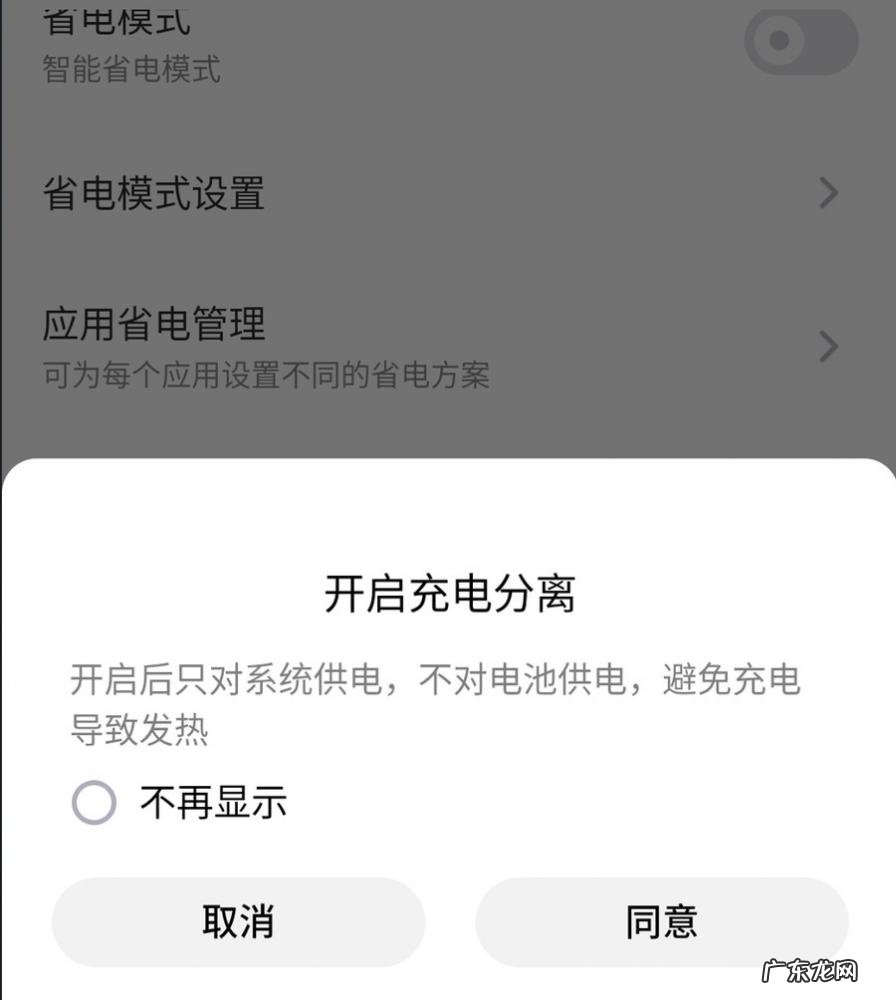Mark the dialog's do-not-show-again option
This screenshot has height=1000, width=896.
coord(91,803)
